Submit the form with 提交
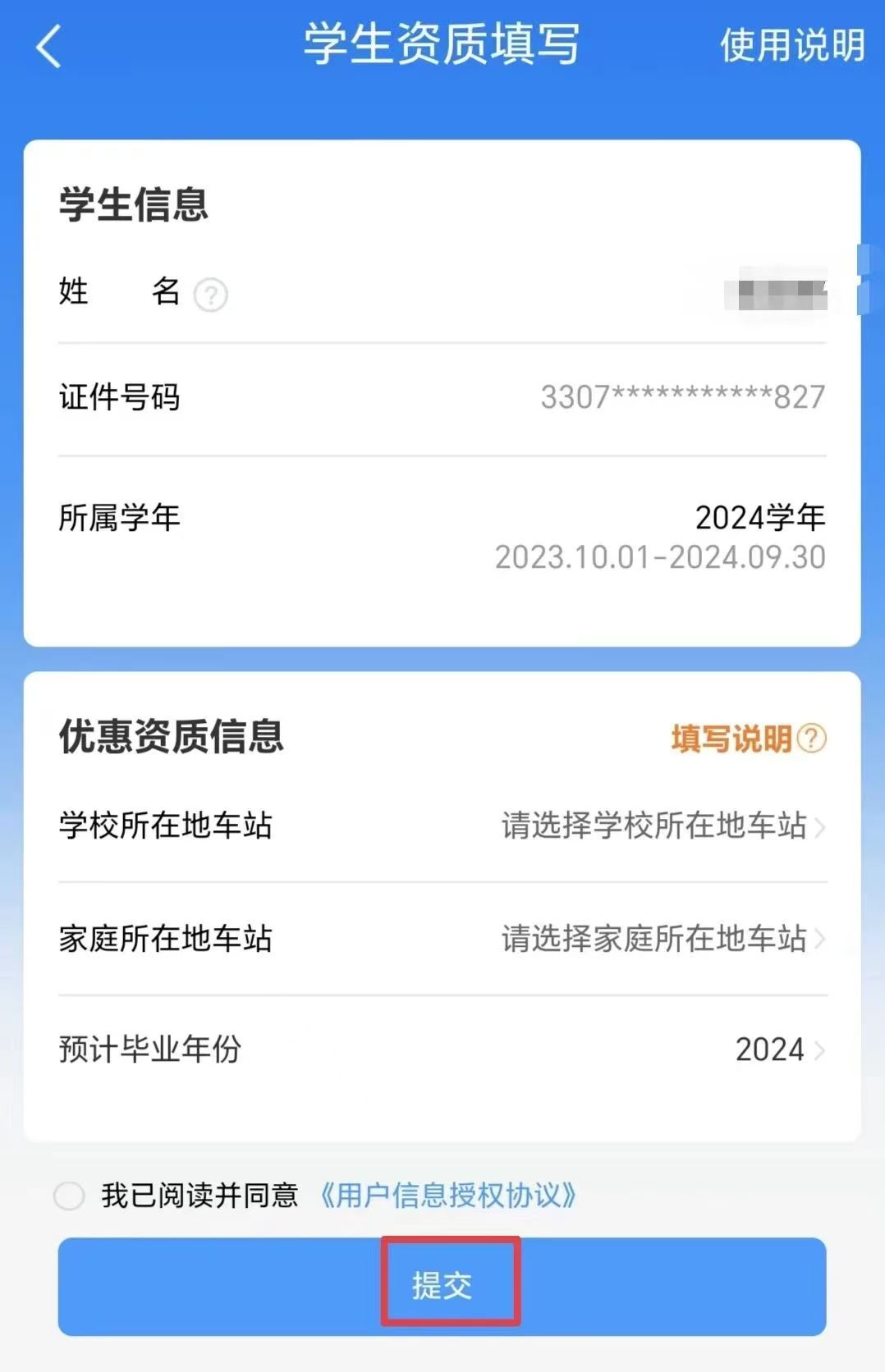 click(442, 1286)
